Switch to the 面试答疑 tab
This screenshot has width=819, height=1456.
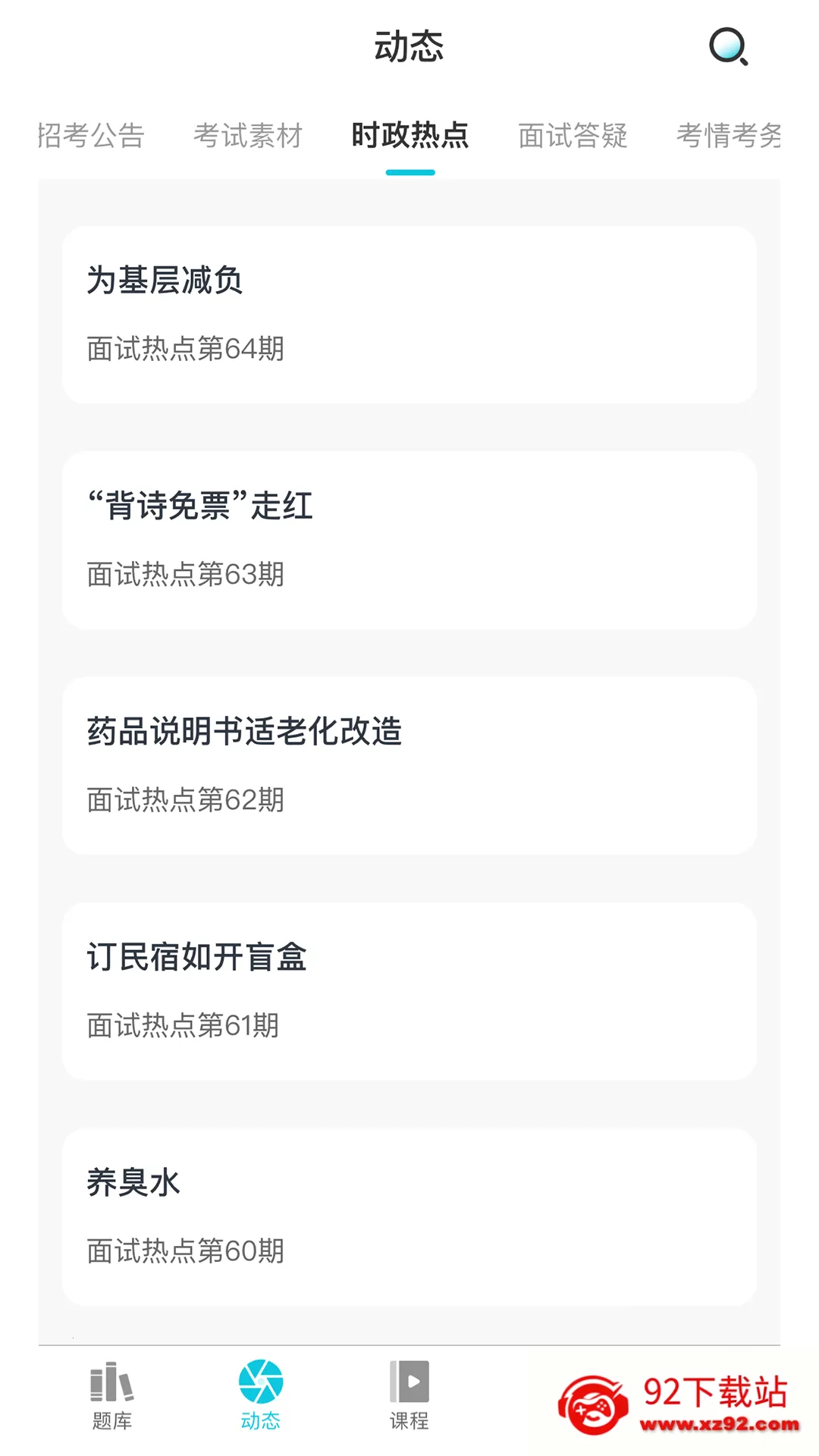[x=573, y=136]
